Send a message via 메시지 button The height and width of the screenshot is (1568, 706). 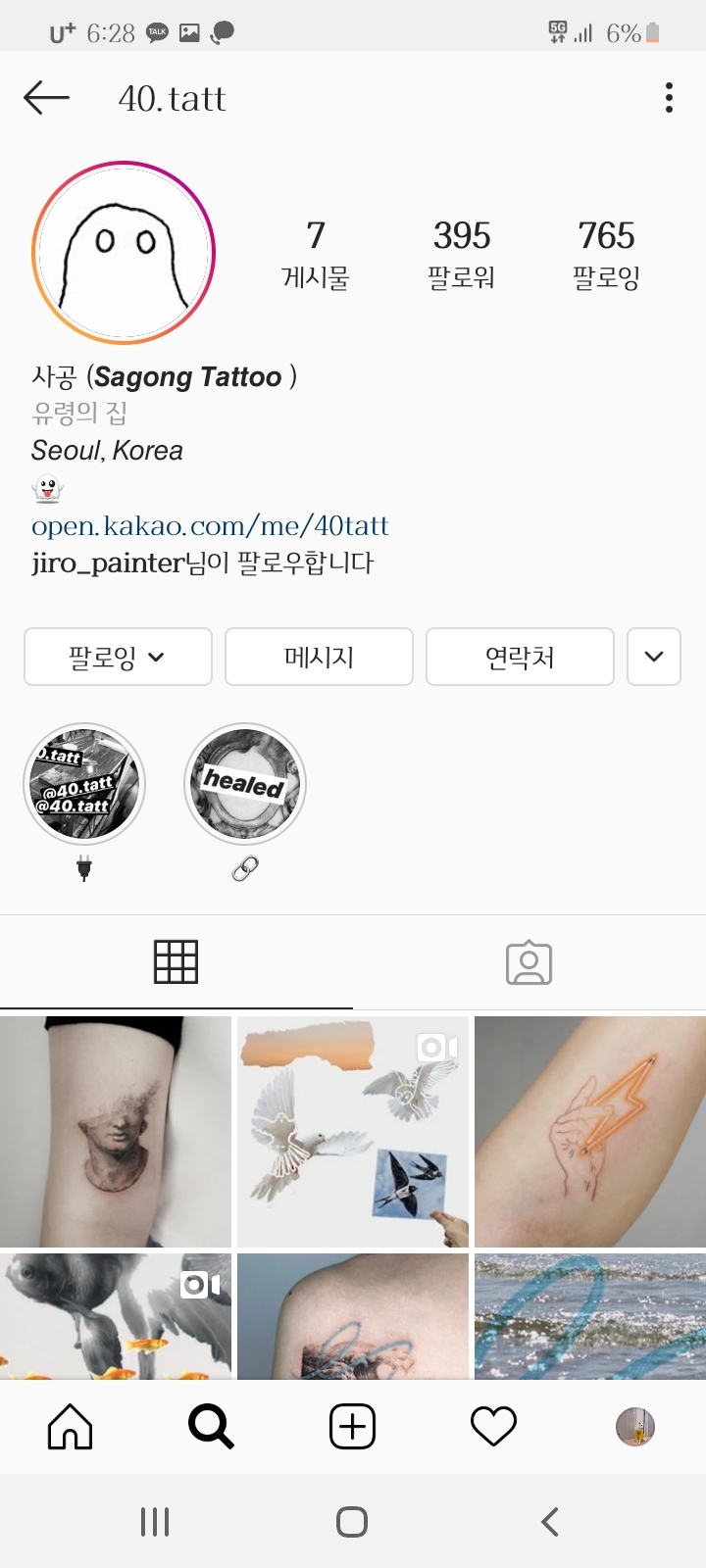click(x=319, y=657)
